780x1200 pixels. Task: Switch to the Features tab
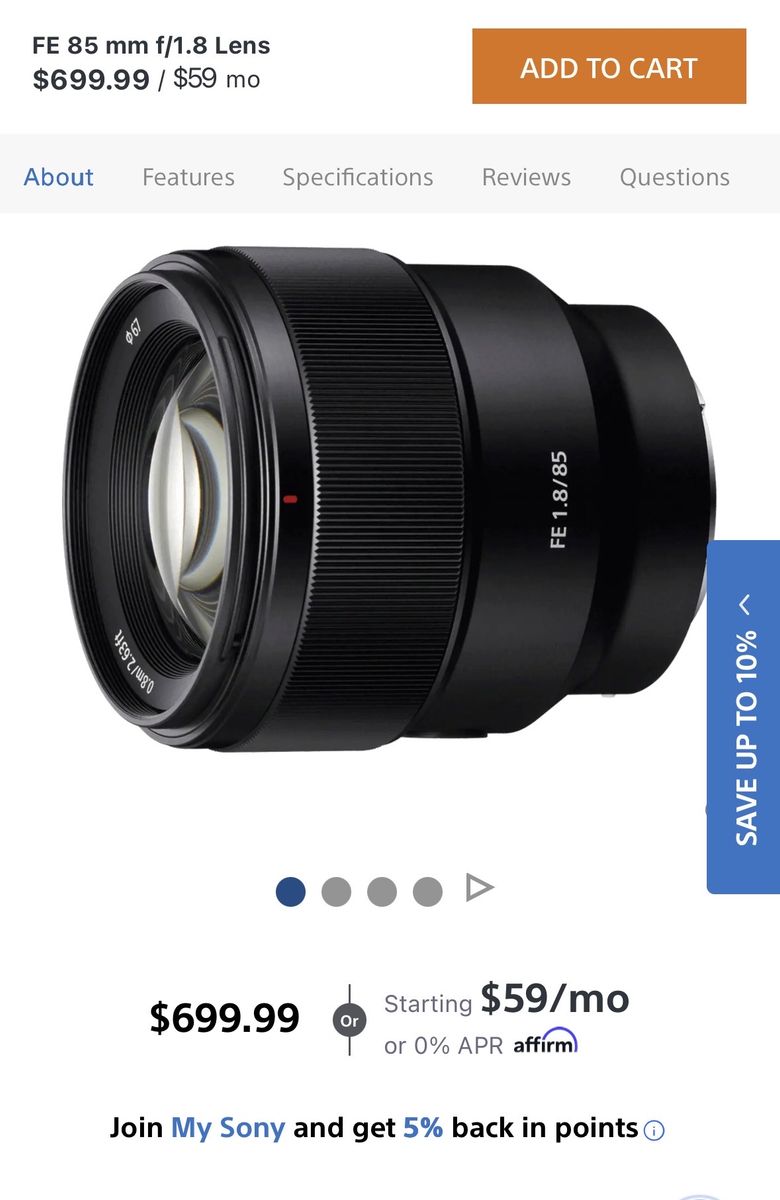tap(188, 177)
